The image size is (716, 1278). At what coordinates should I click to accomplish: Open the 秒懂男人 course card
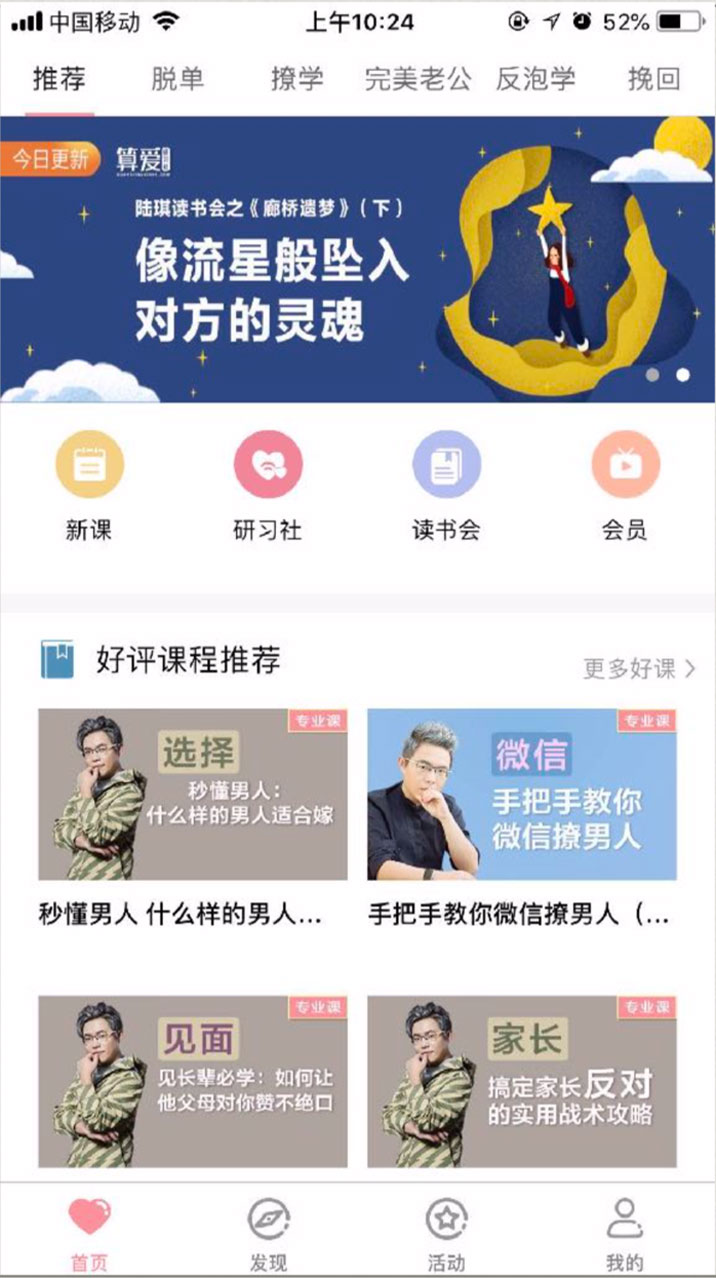pyautogui.click(x=193, y=794)
